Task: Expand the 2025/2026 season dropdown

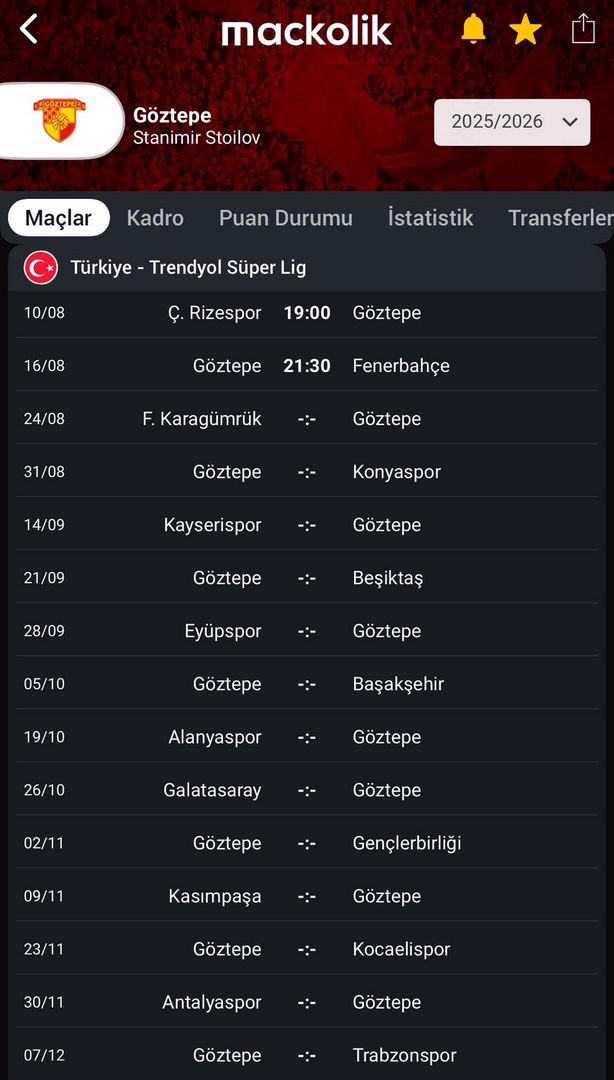Action: point(512,123)
